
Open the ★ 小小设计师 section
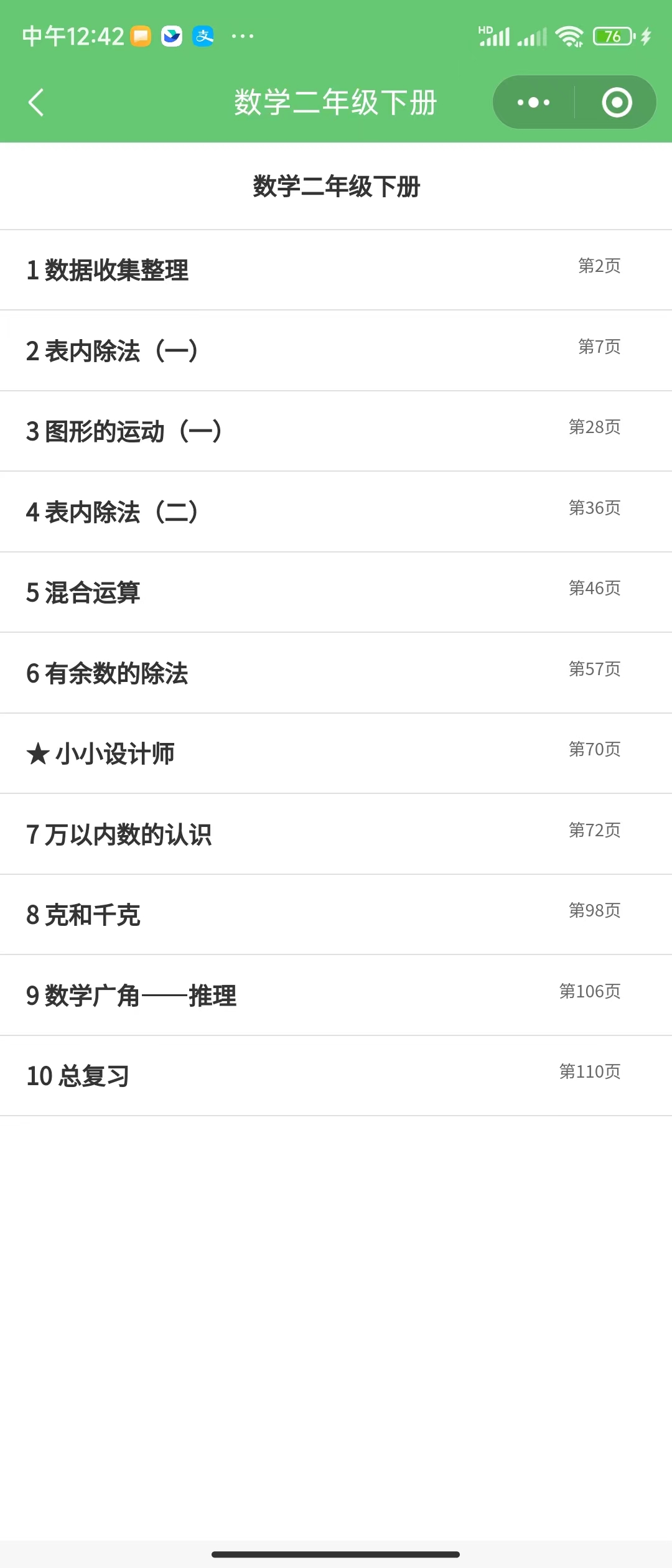(100, 754)
